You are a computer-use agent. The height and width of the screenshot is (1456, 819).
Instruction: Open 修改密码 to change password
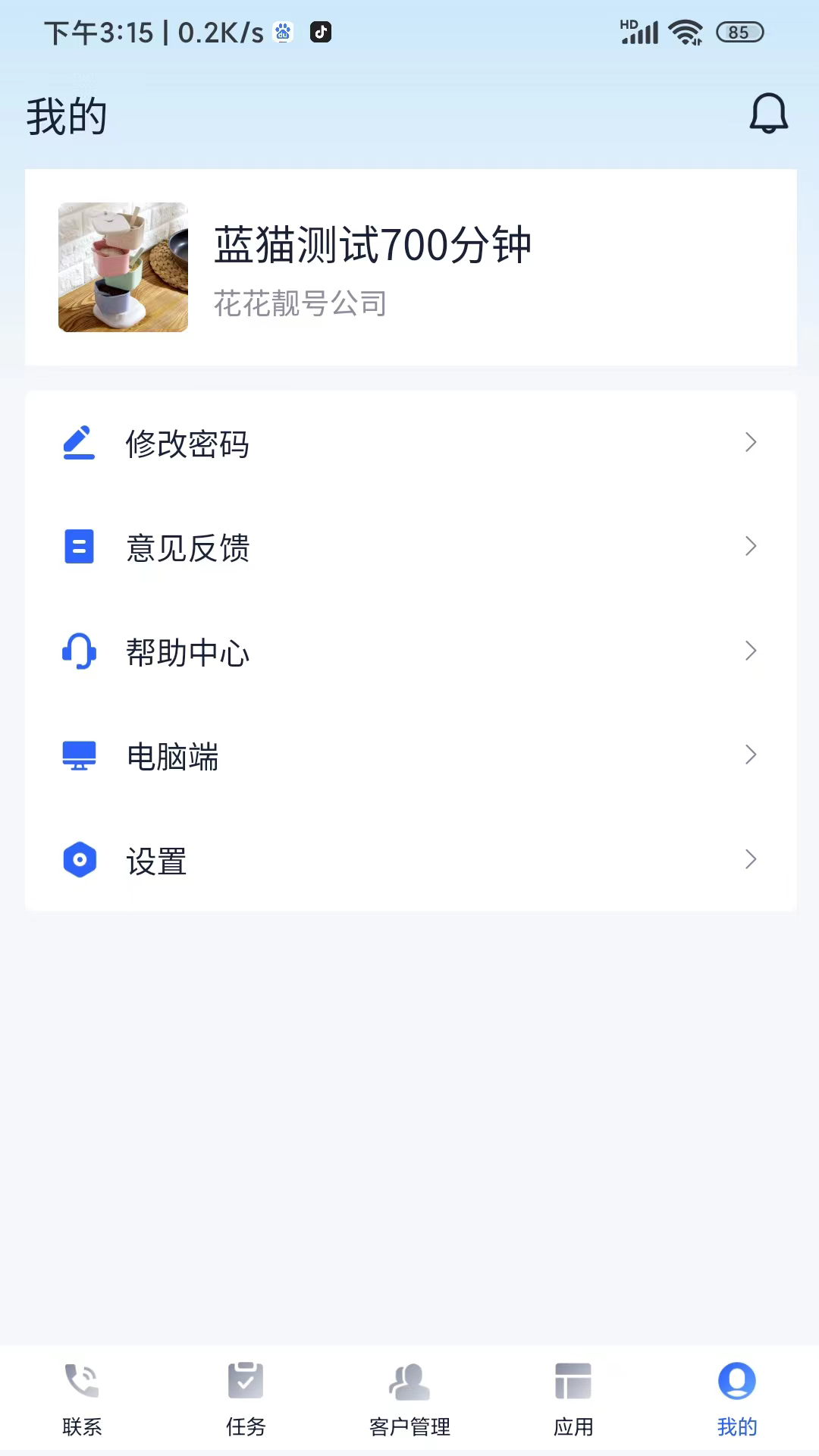click(410, 443)
